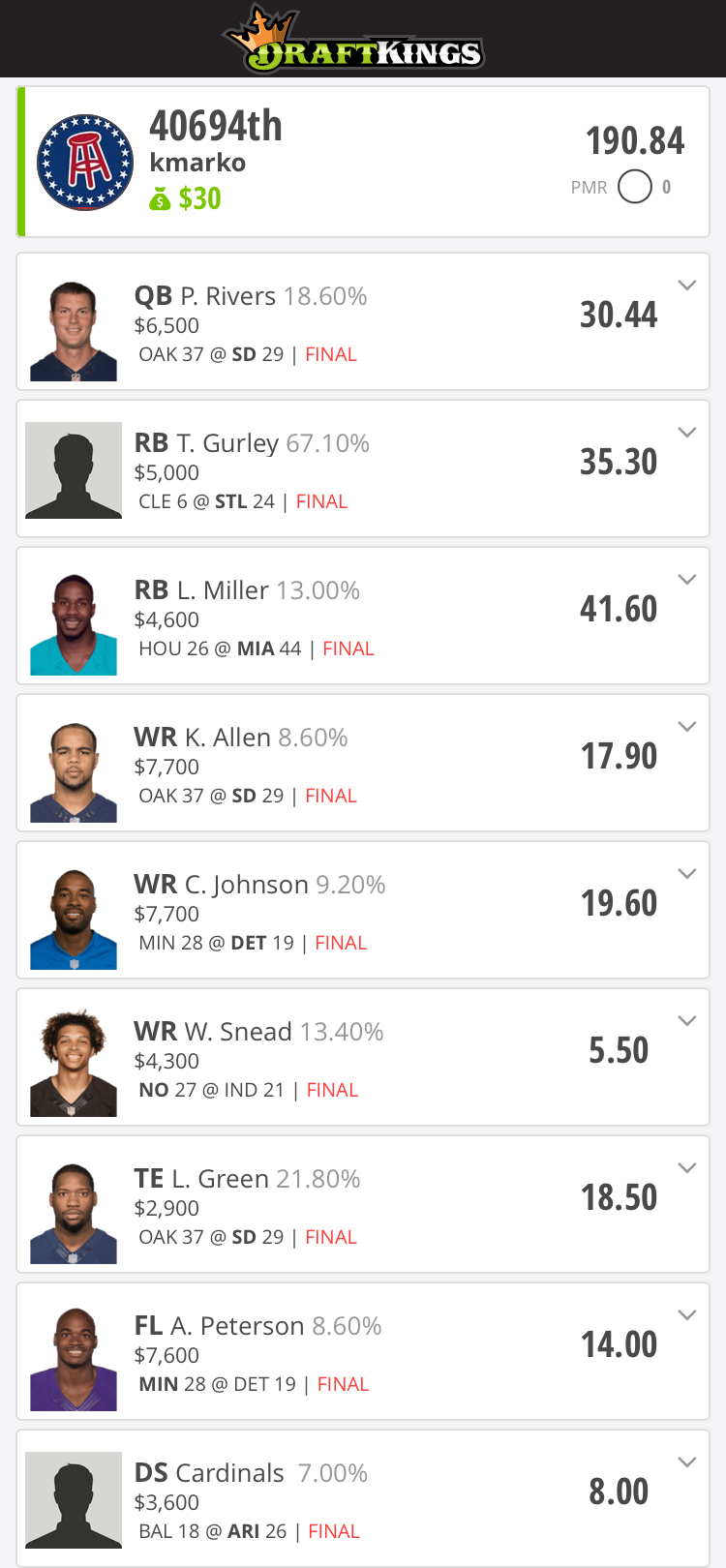This screenshot has height=1568, width=726.
Task: Expand P. Rivers player details
Action: tap(687, 286)
